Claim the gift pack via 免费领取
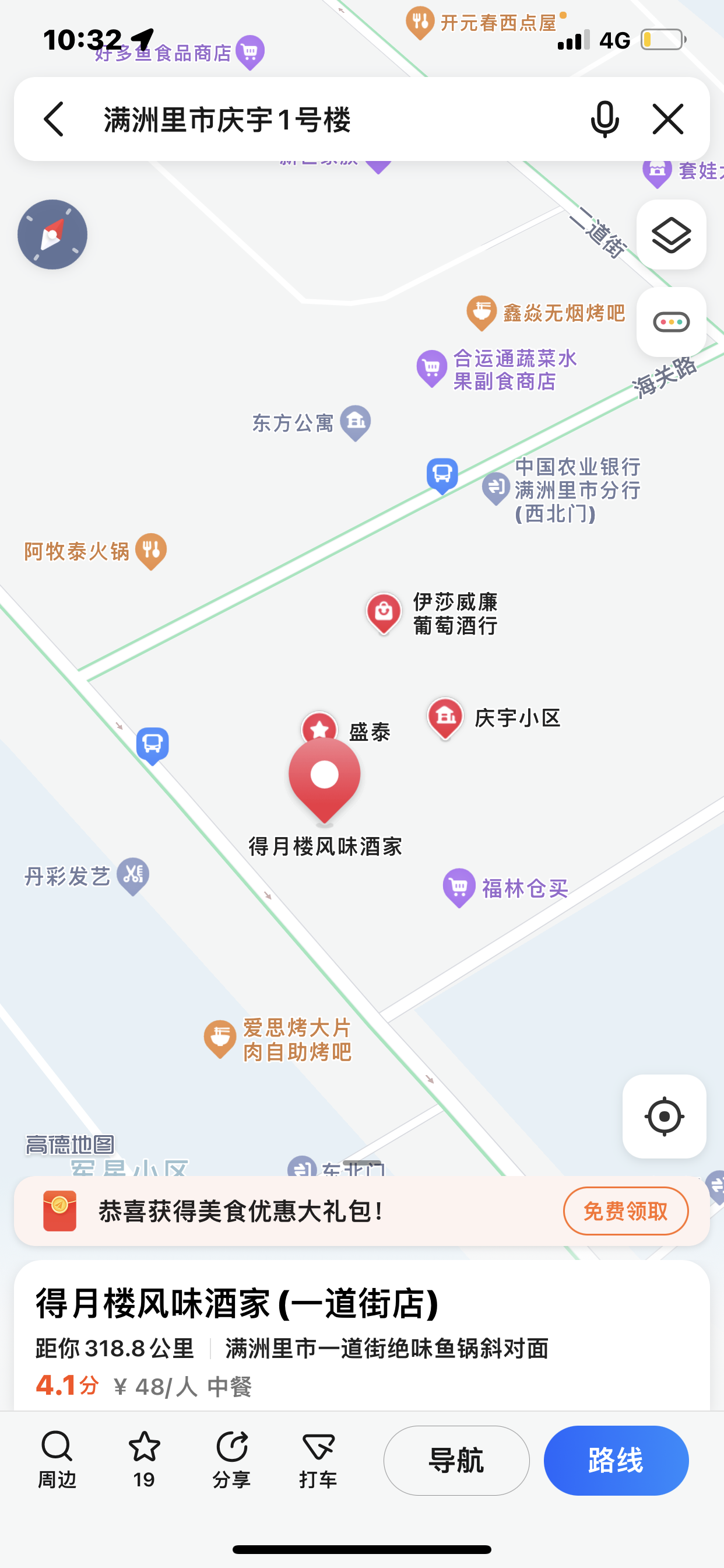This screenshot has width=724, height=1568. point(625,1212)
